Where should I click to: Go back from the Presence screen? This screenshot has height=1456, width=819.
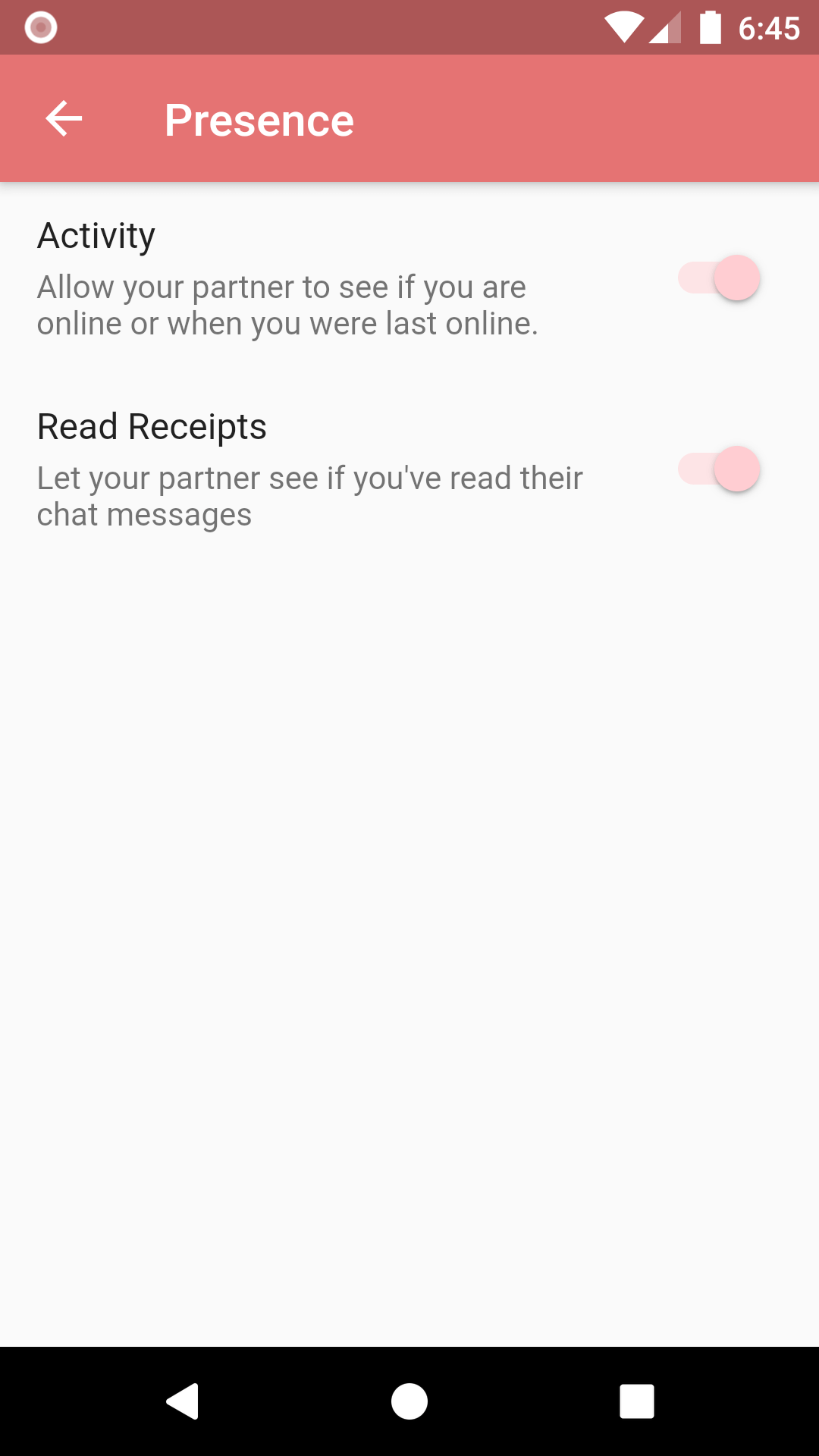pyautogui.click(x=64, y=119)
